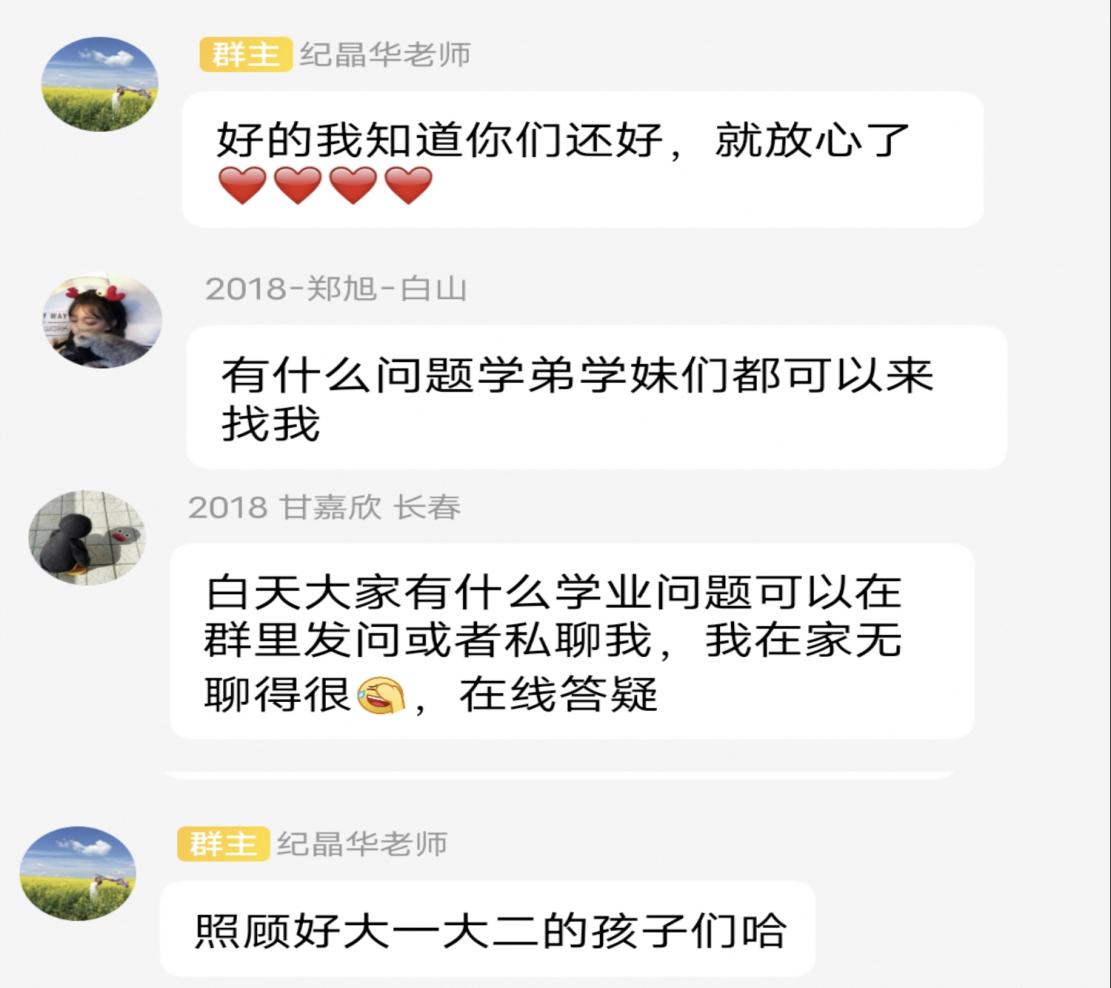The image size is (1111, 988).
Task: View the profile avatar of 2018-郑旭-白山
Action: click(x=101, y=320)
